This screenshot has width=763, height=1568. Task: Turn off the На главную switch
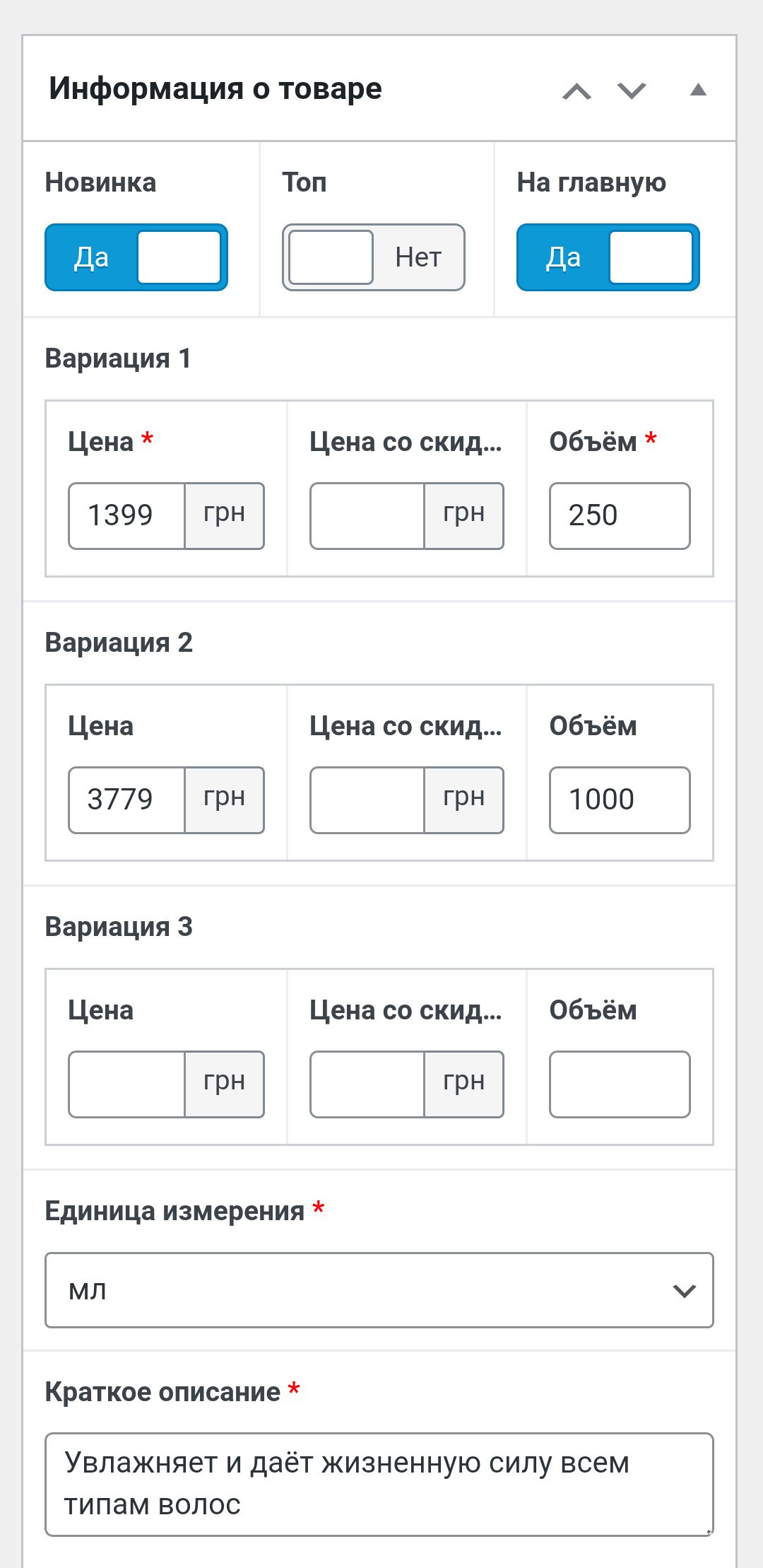tap(607, 257)
